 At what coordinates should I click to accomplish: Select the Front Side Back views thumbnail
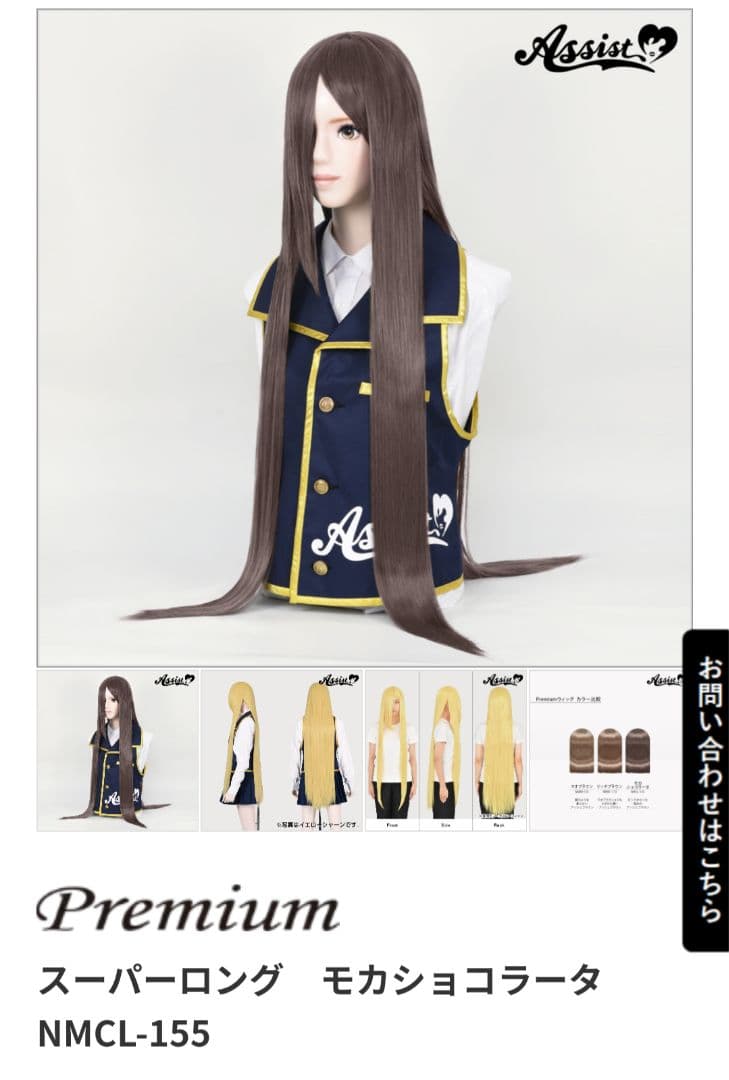(446, 750)
